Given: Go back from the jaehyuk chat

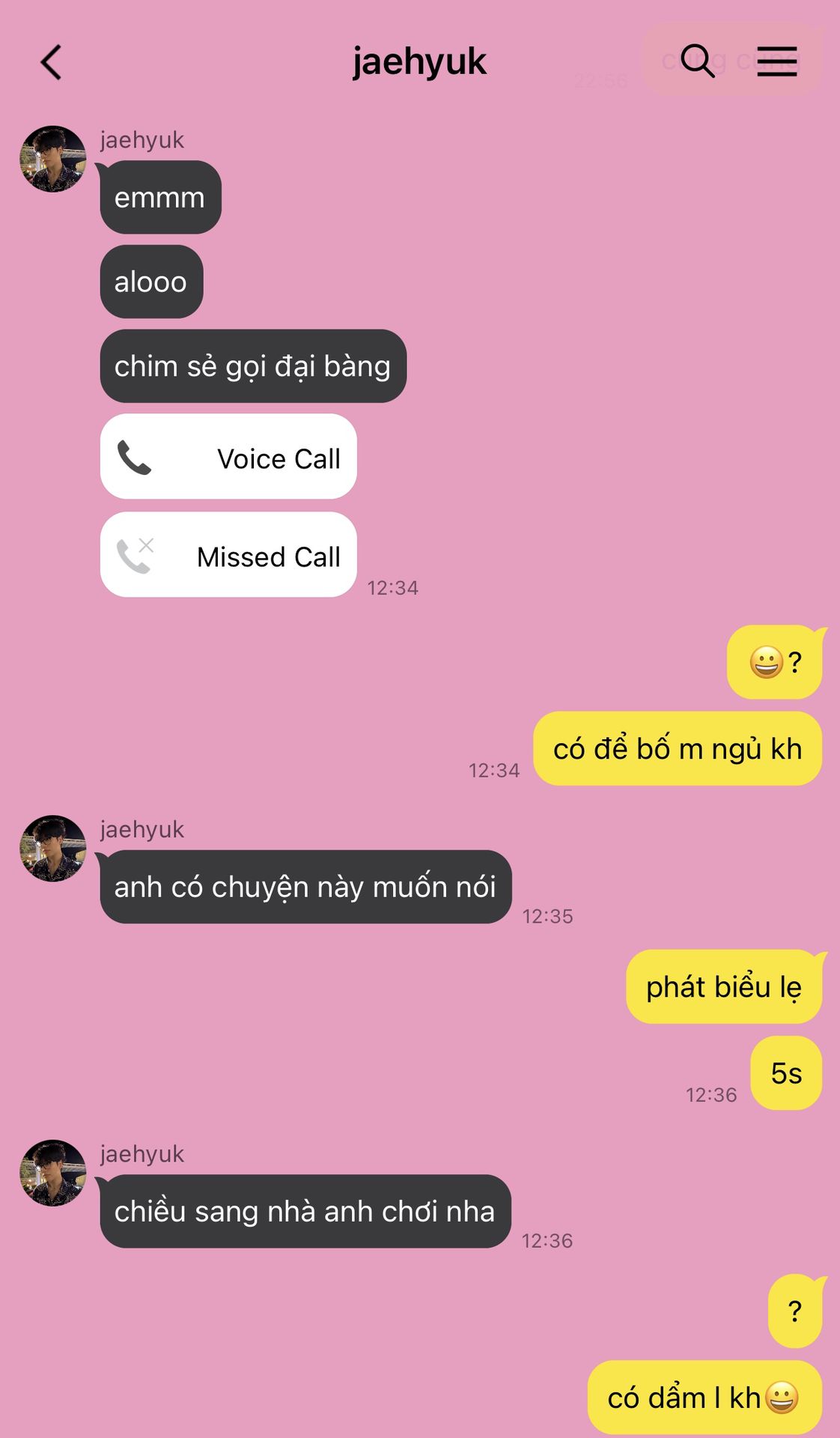Looking at the screenshot, I should click(51, 62).
